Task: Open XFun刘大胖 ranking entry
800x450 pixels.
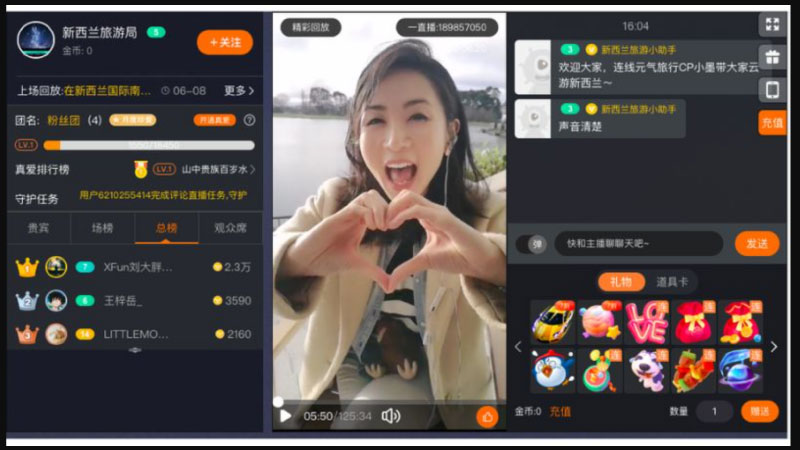Action: (x=137, y=267)
